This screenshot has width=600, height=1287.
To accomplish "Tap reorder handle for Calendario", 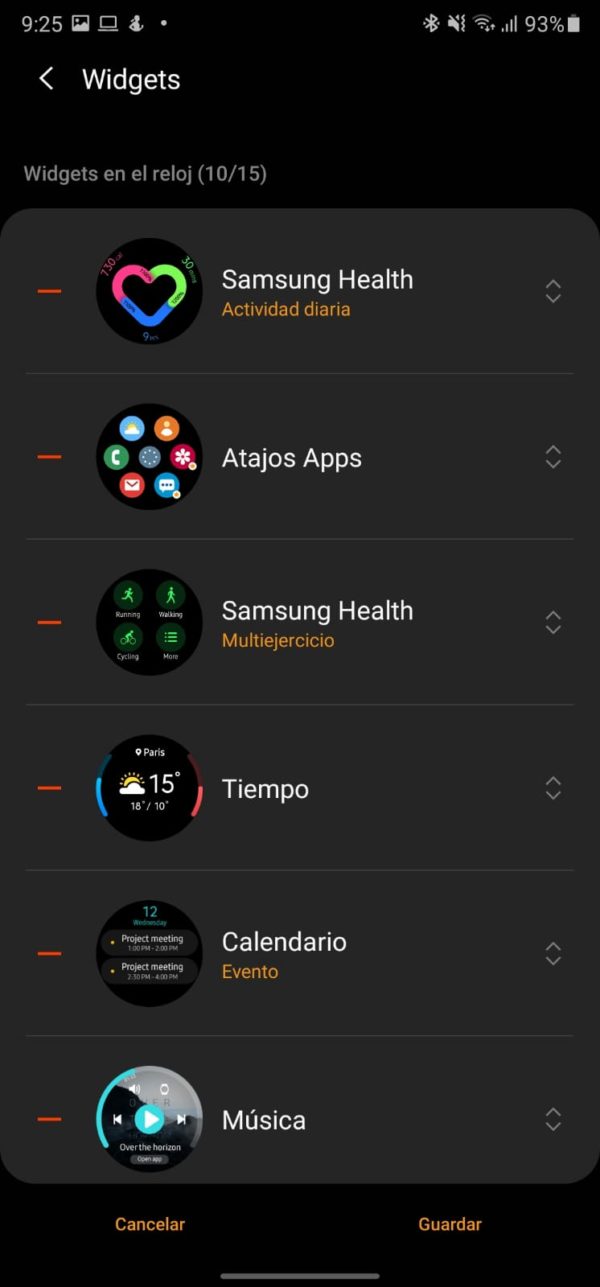I will [553, 953].
